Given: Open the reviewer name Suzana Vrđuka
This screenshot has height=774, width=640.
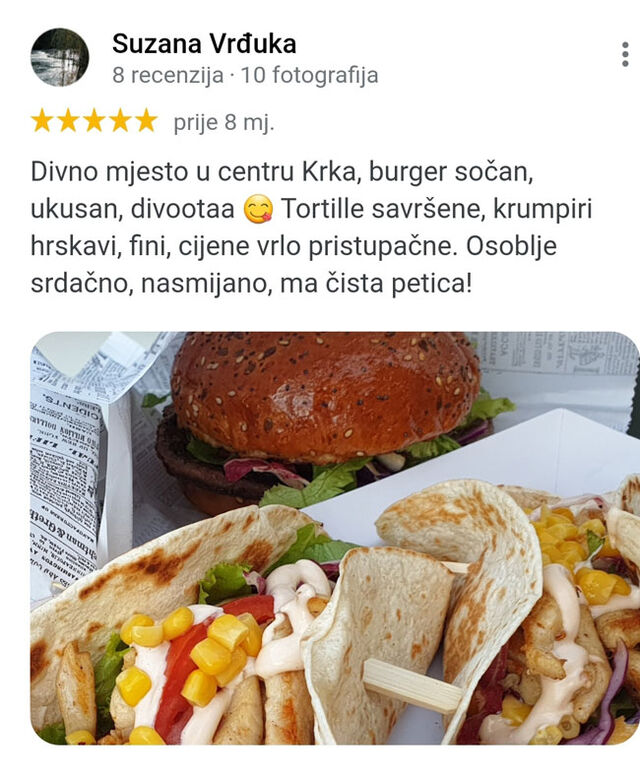Looking at the screenshot, I should pyautogui.click(x=204, y=43).
